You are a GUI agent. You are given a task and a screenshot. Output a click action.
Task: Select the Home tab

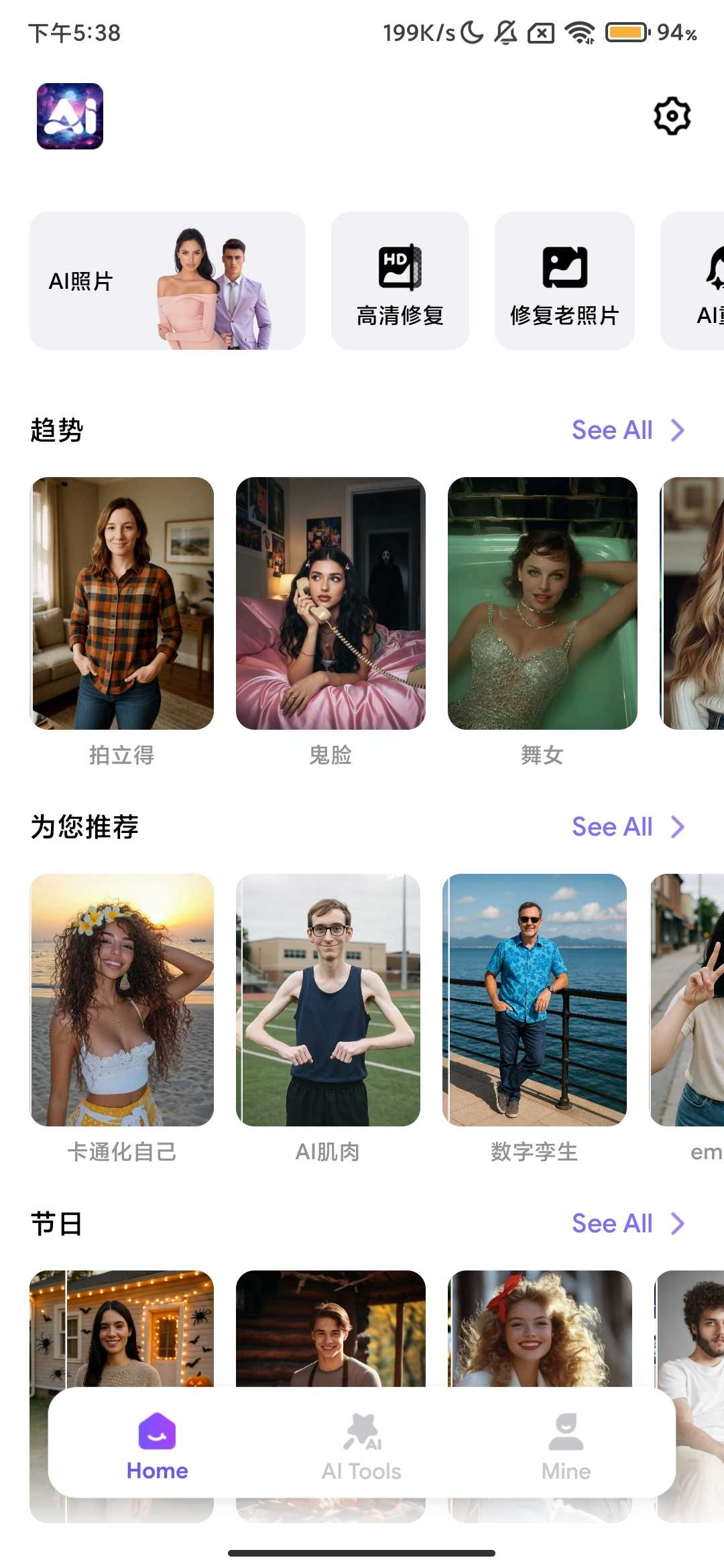pos(157,1443)
